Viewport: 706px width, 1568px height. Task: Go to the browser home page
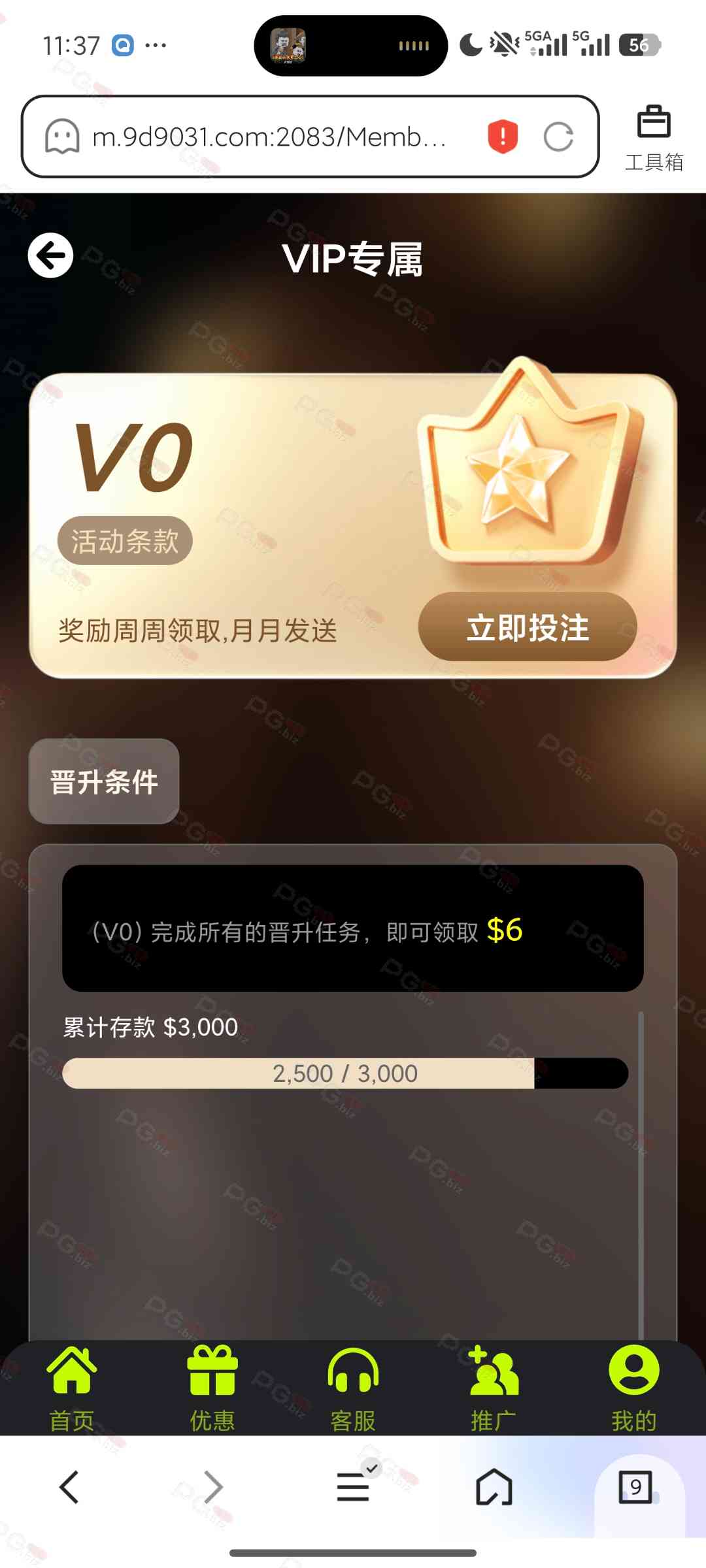click(x=494, y=1488)
